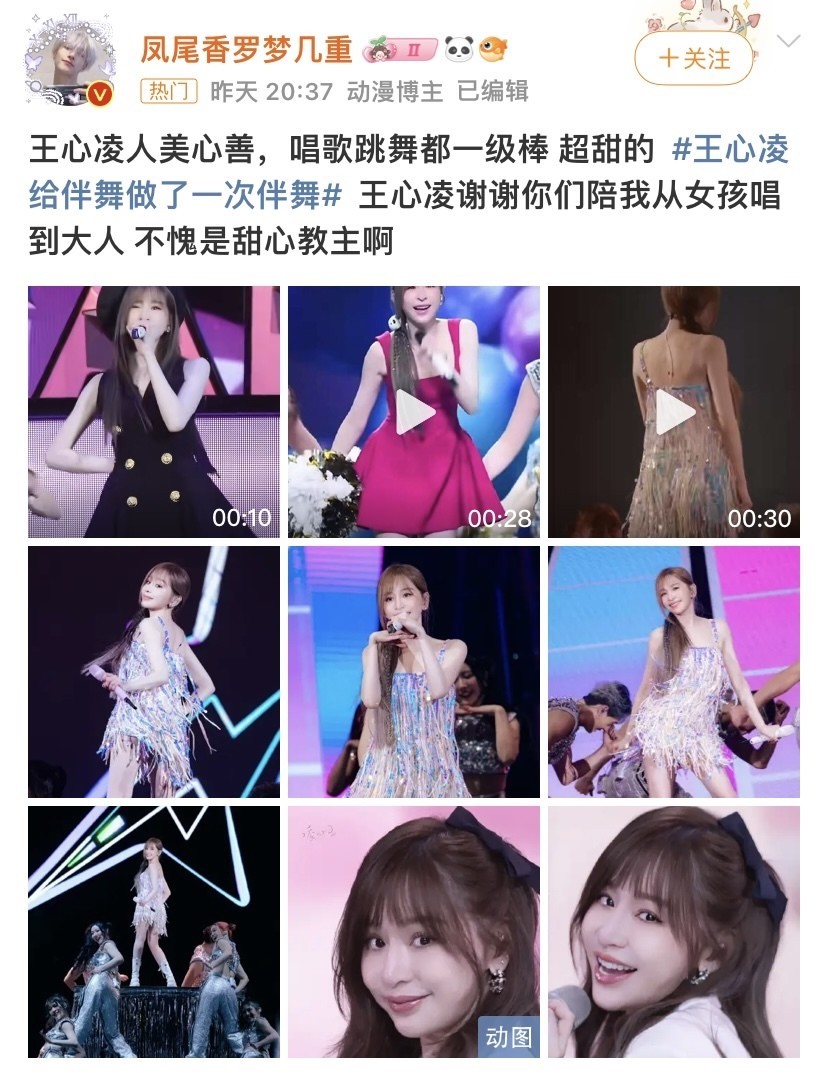Play the 00:28 pink dress video
817x1081 pixels.
coord(414,412)
